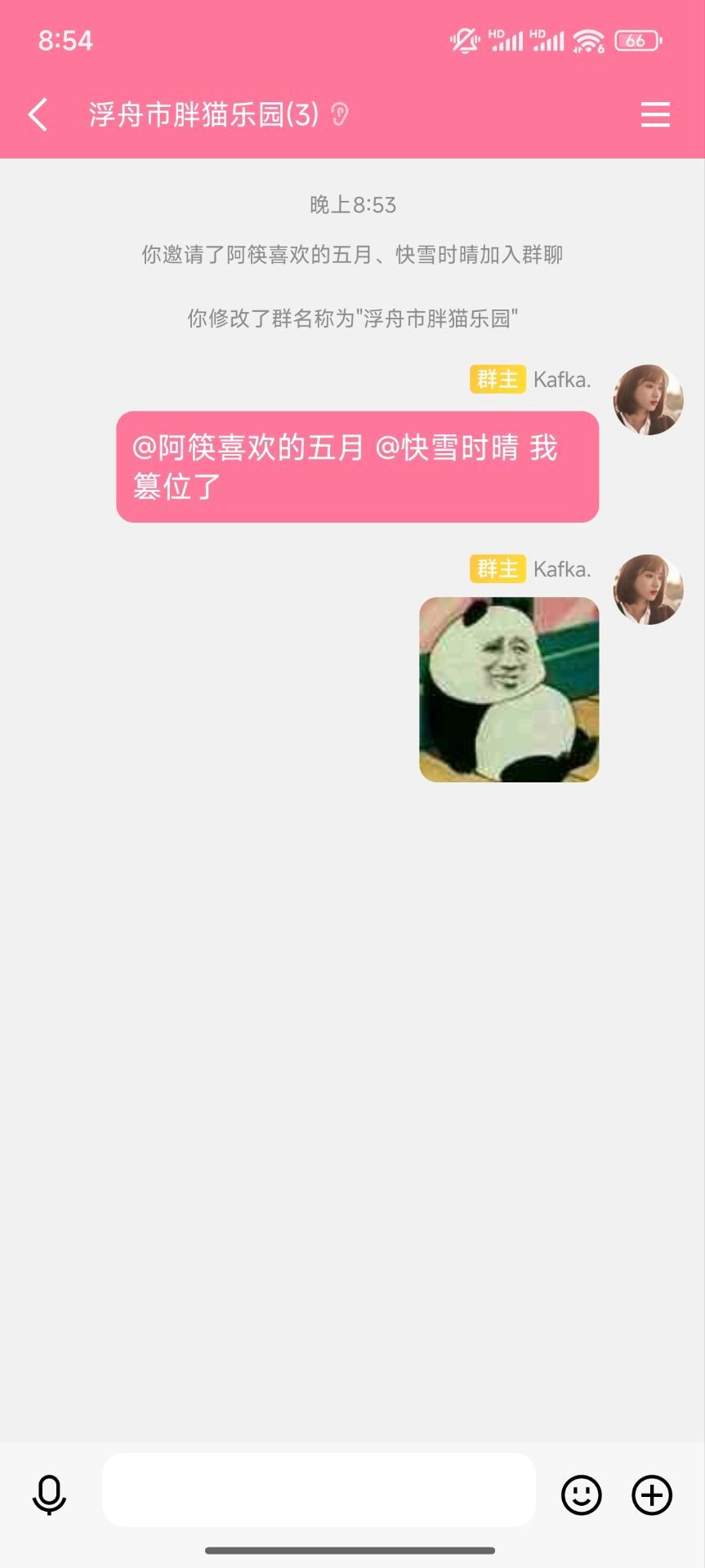Tap the @阿筷喜欢的五月 message bubble
705x1568 pixels.
(357, 466)
